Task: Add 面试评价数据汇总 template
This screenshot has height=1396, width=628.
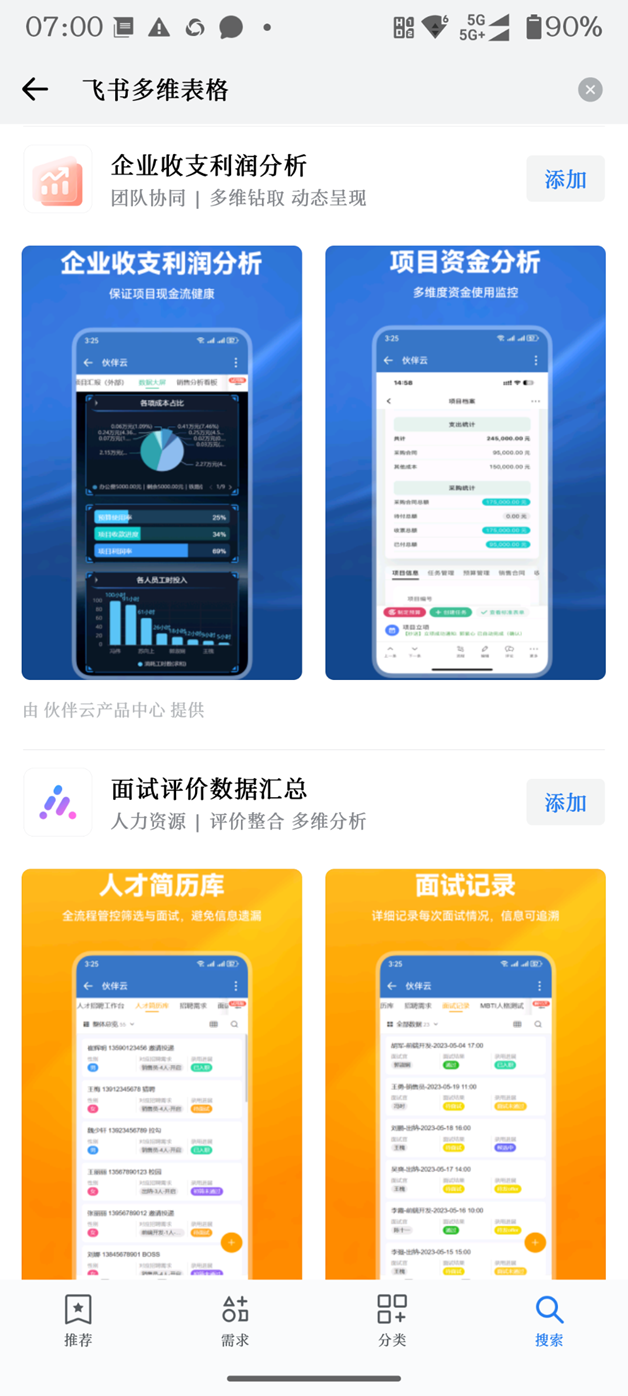Action: tap(565, 803)
